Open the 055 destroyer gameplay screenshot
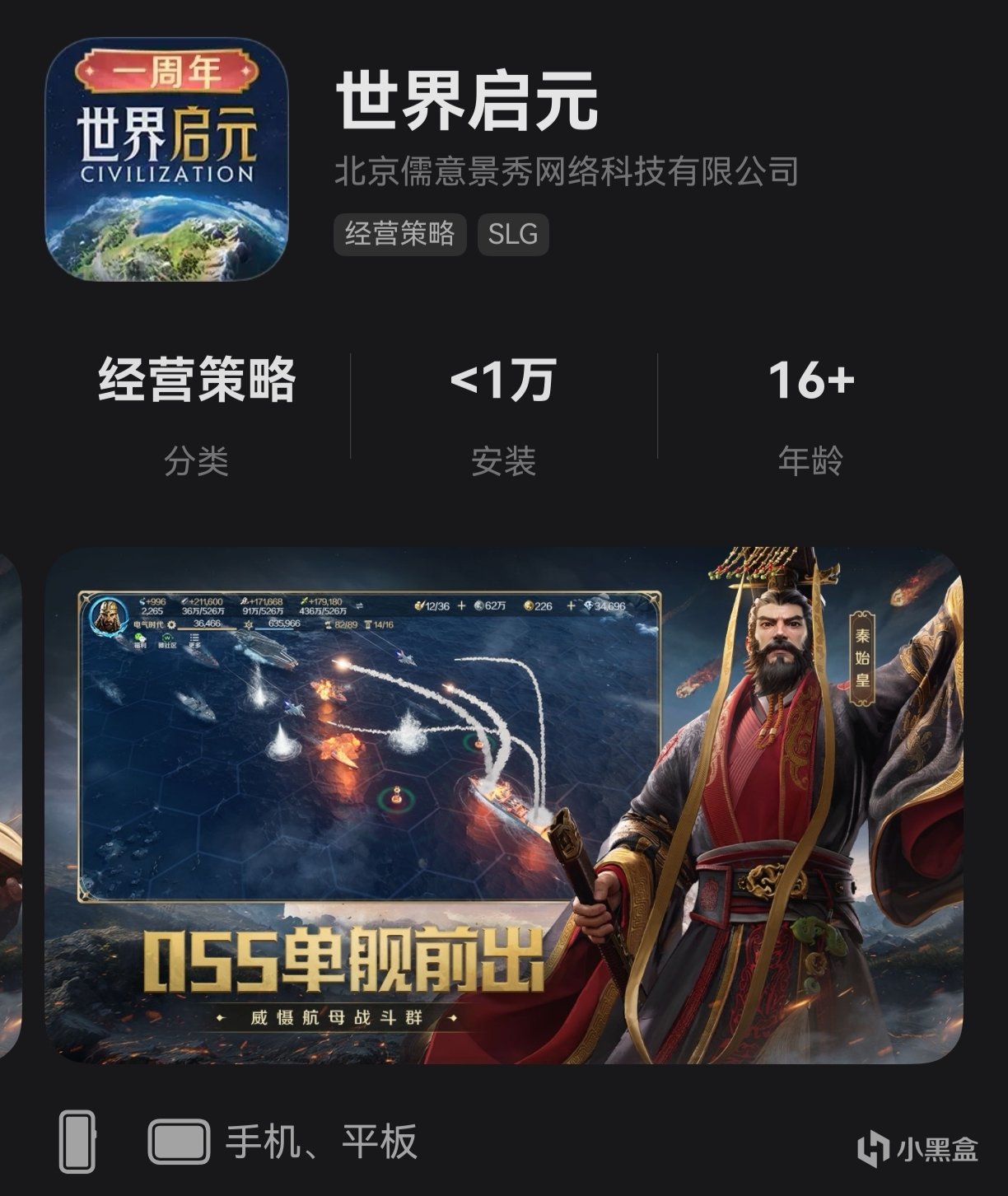 tap(503, 805)
